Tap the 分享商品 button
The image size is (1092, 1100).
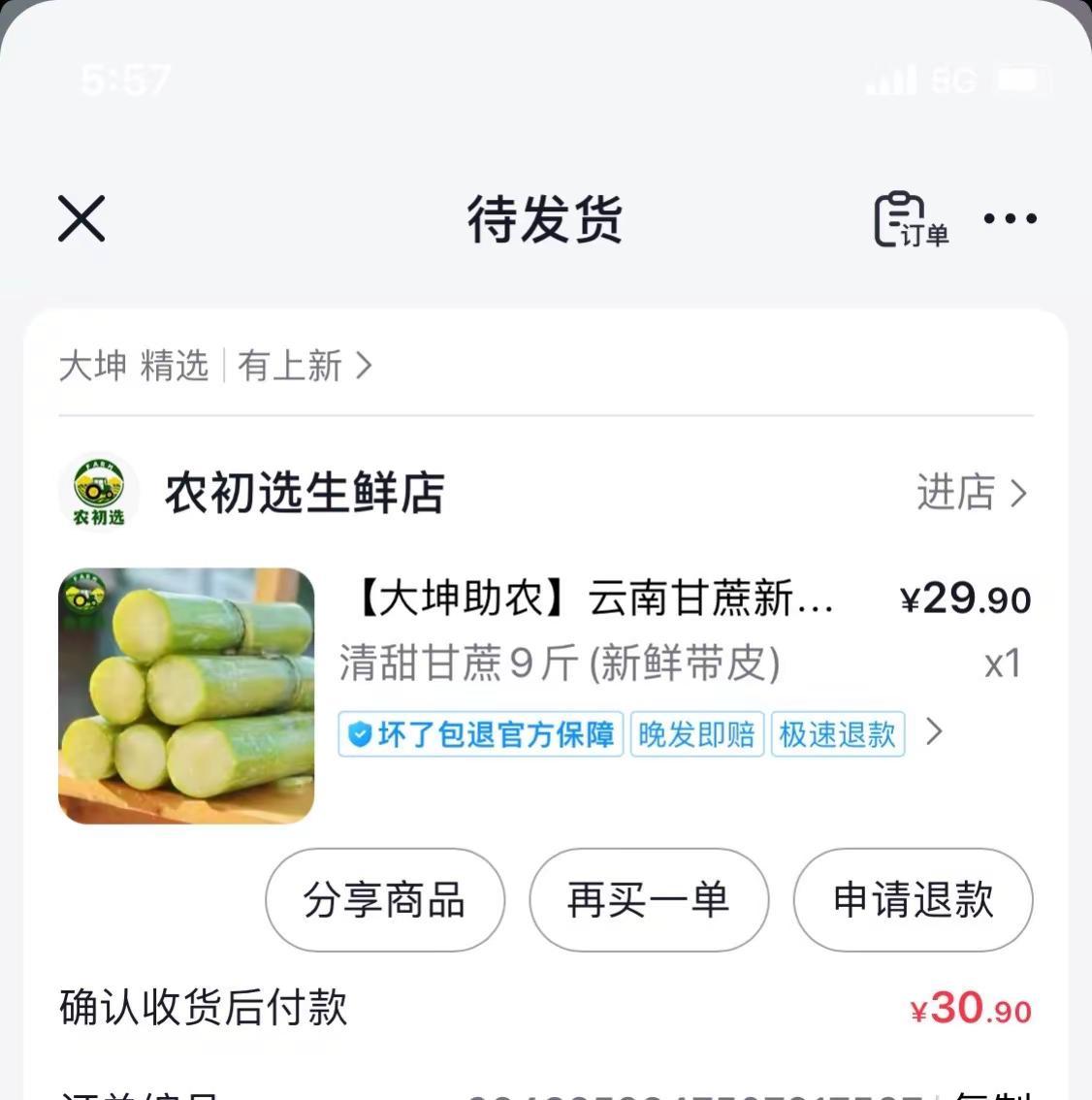[x=385, y=900]
